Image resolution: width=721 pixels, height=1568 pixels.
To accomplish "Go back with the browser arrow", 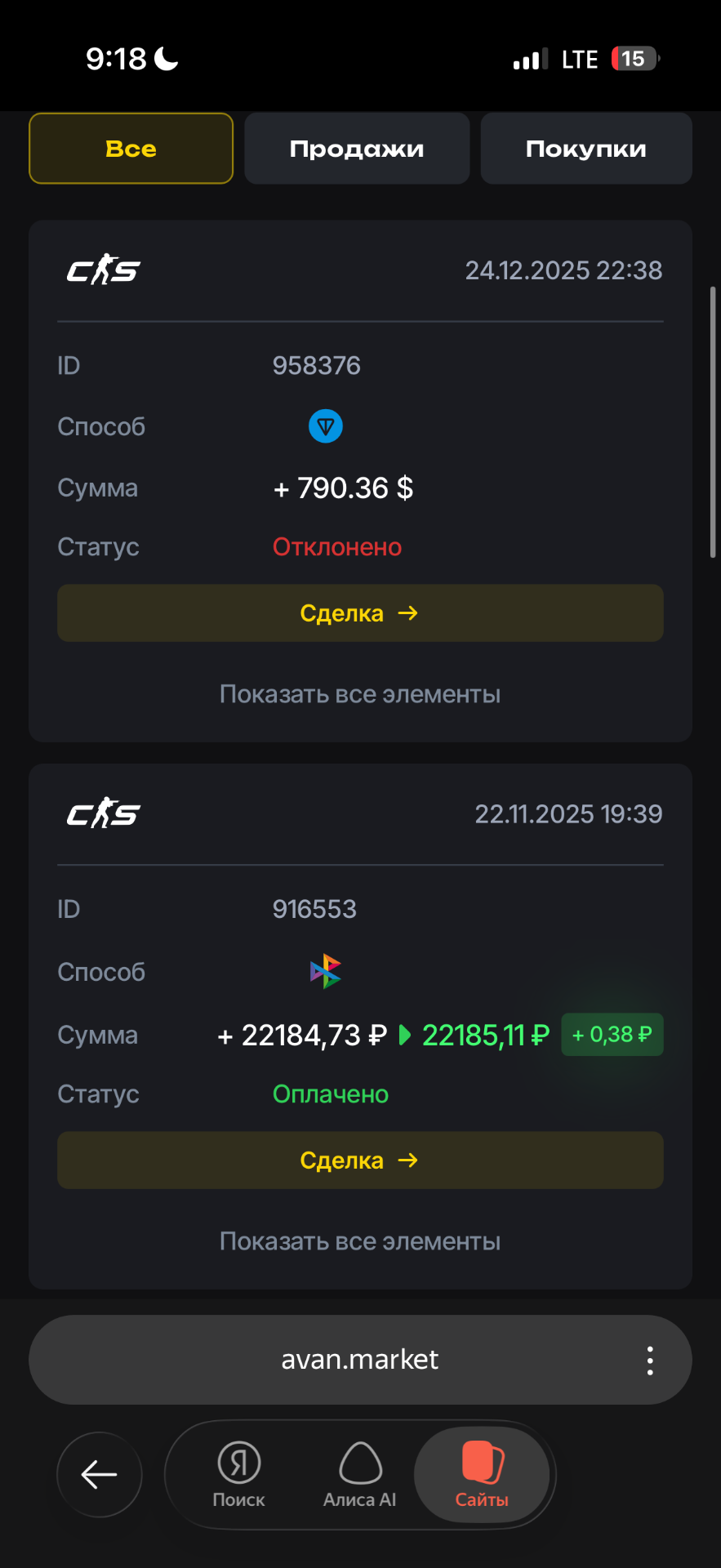I will click(100, 1474).
